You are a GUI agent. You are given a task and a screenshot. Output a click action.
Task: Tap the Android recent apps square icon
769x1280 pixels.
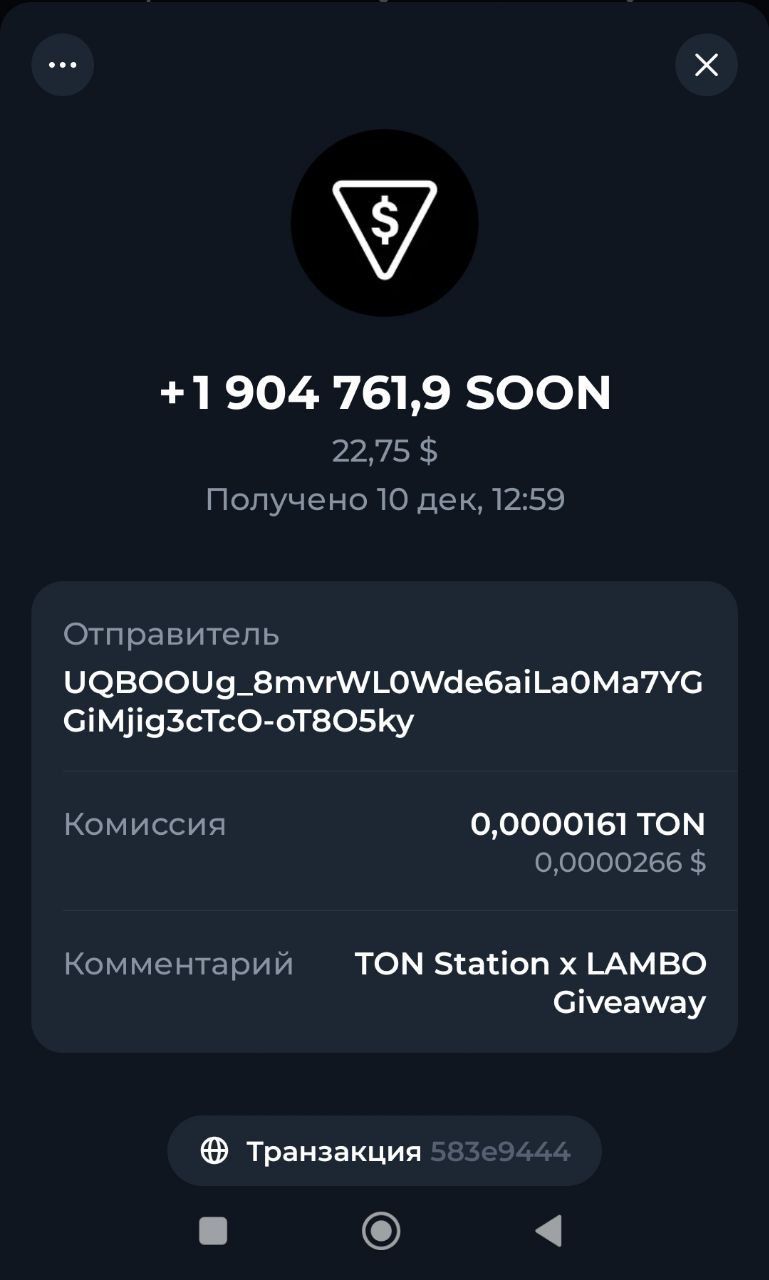coord(212,1232)
